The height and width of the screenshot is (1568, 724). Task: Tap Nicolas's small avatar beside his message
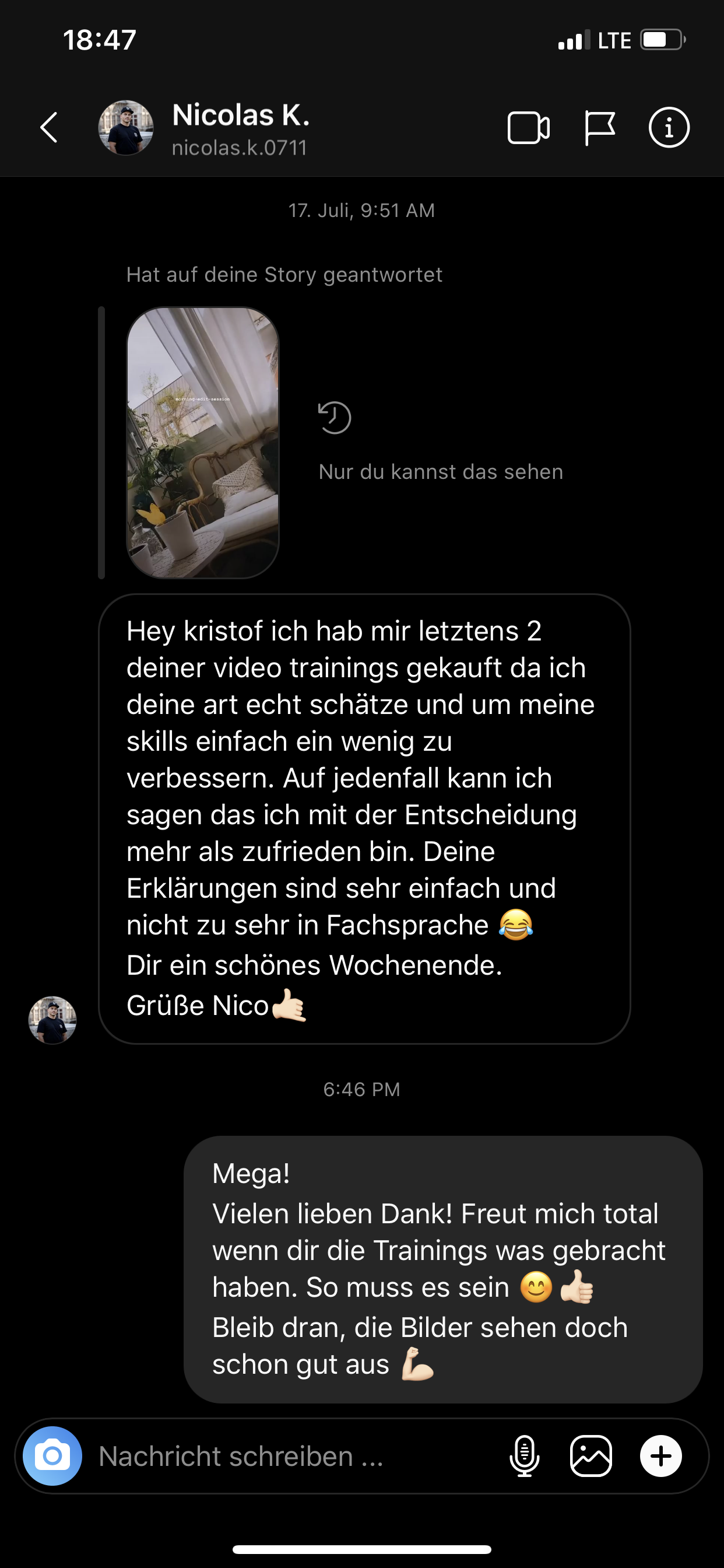click(x=52, y=1020)
